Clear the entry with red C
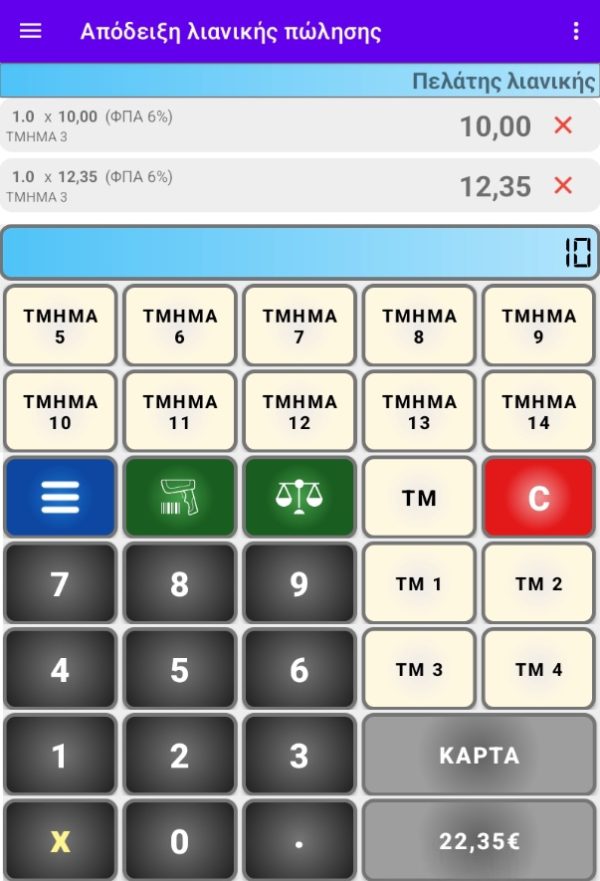This screenshot has width=600, height=881. [539, 497]
